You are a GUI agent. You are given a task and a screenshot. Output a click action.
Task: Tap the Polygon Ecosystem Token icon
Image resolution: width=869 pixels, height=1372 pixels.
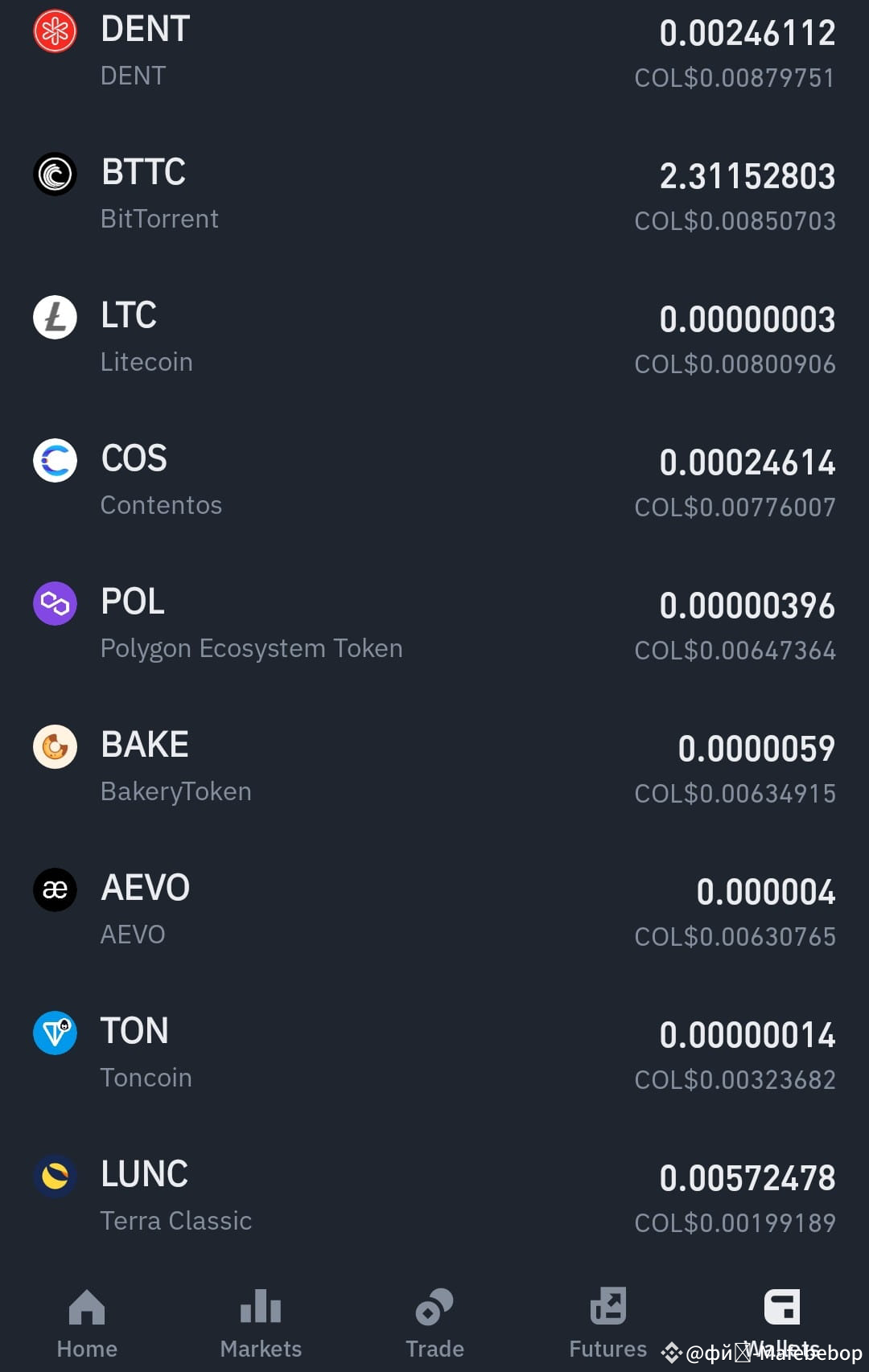pyautogui.click(x=53, y=603)
